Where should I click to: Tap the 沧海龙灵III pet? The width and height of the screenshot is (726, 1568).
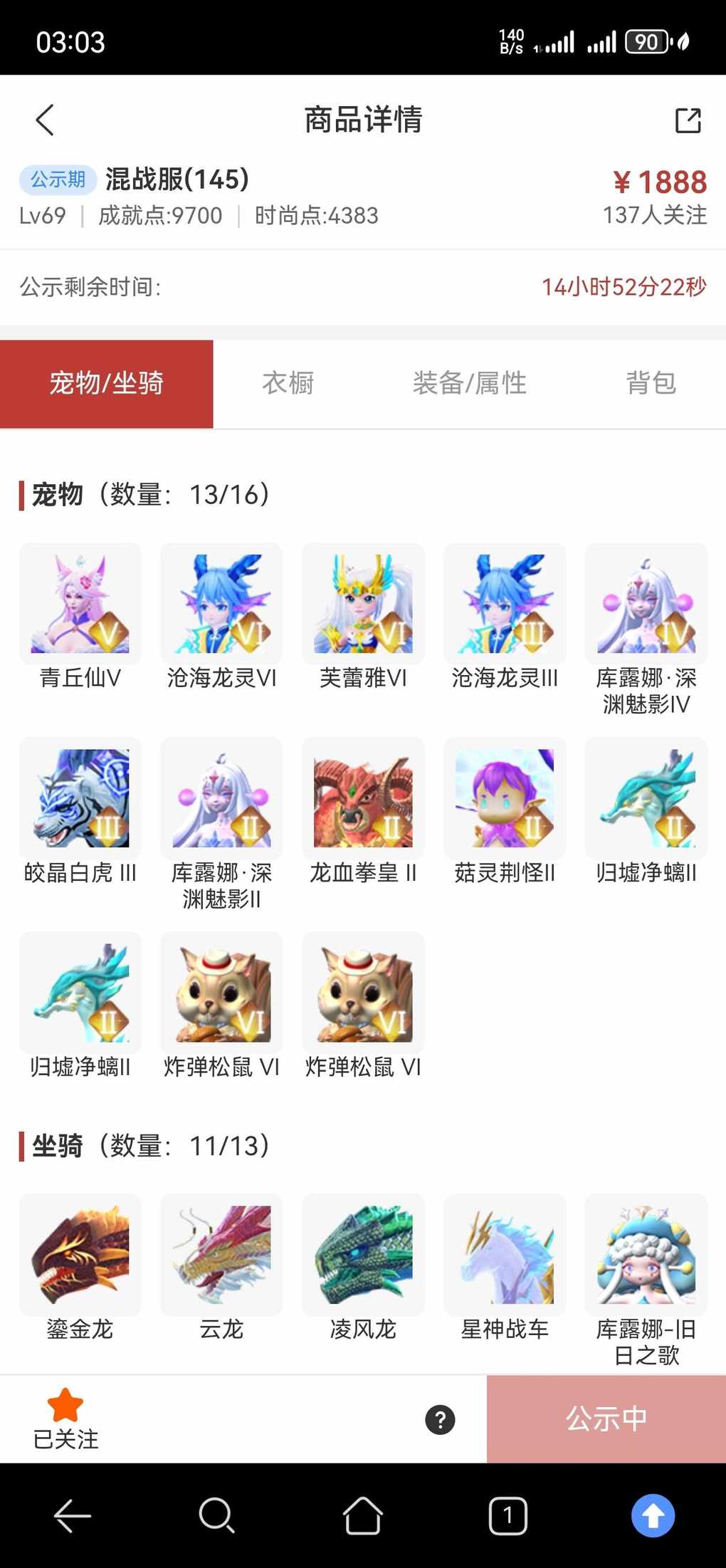505,604
